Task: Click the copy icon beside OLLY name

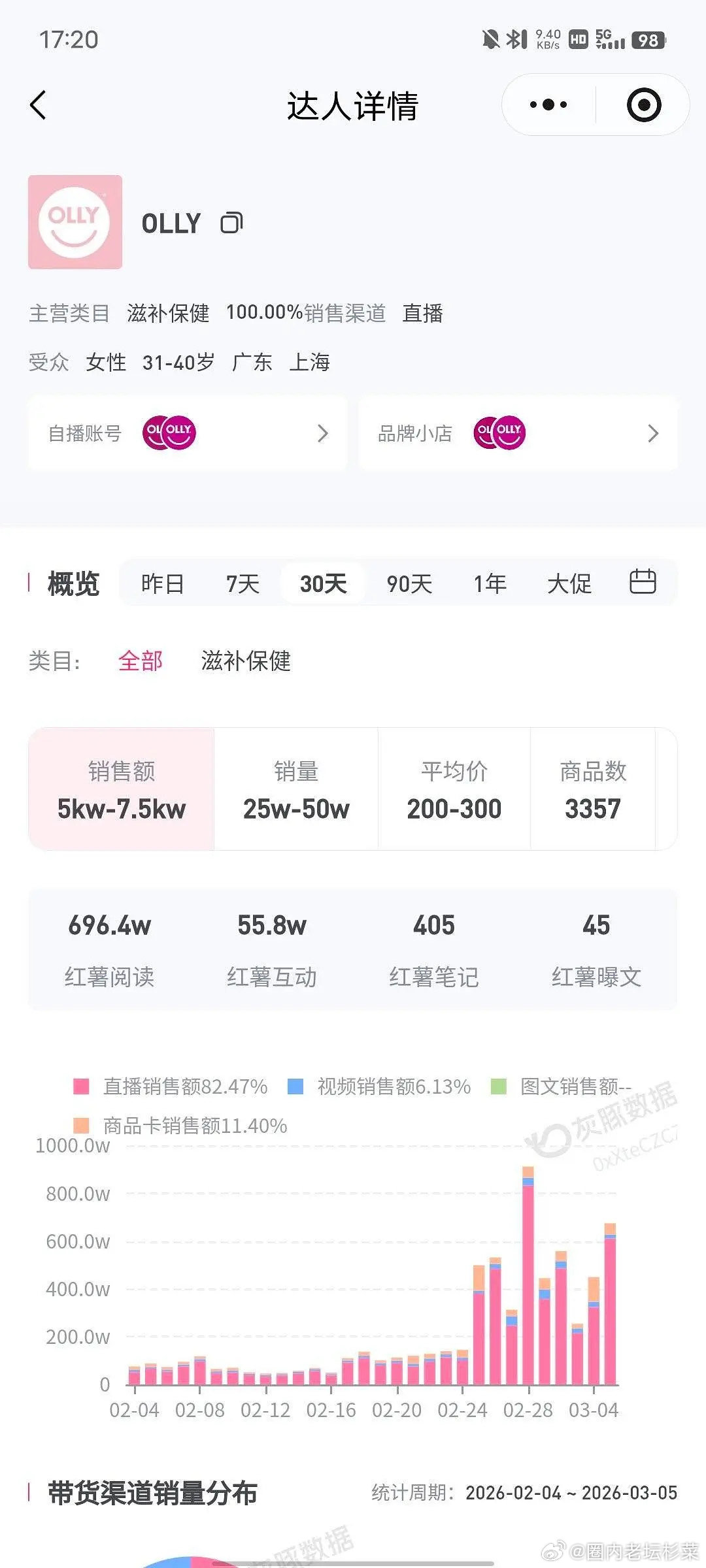Action: (230, 223)
